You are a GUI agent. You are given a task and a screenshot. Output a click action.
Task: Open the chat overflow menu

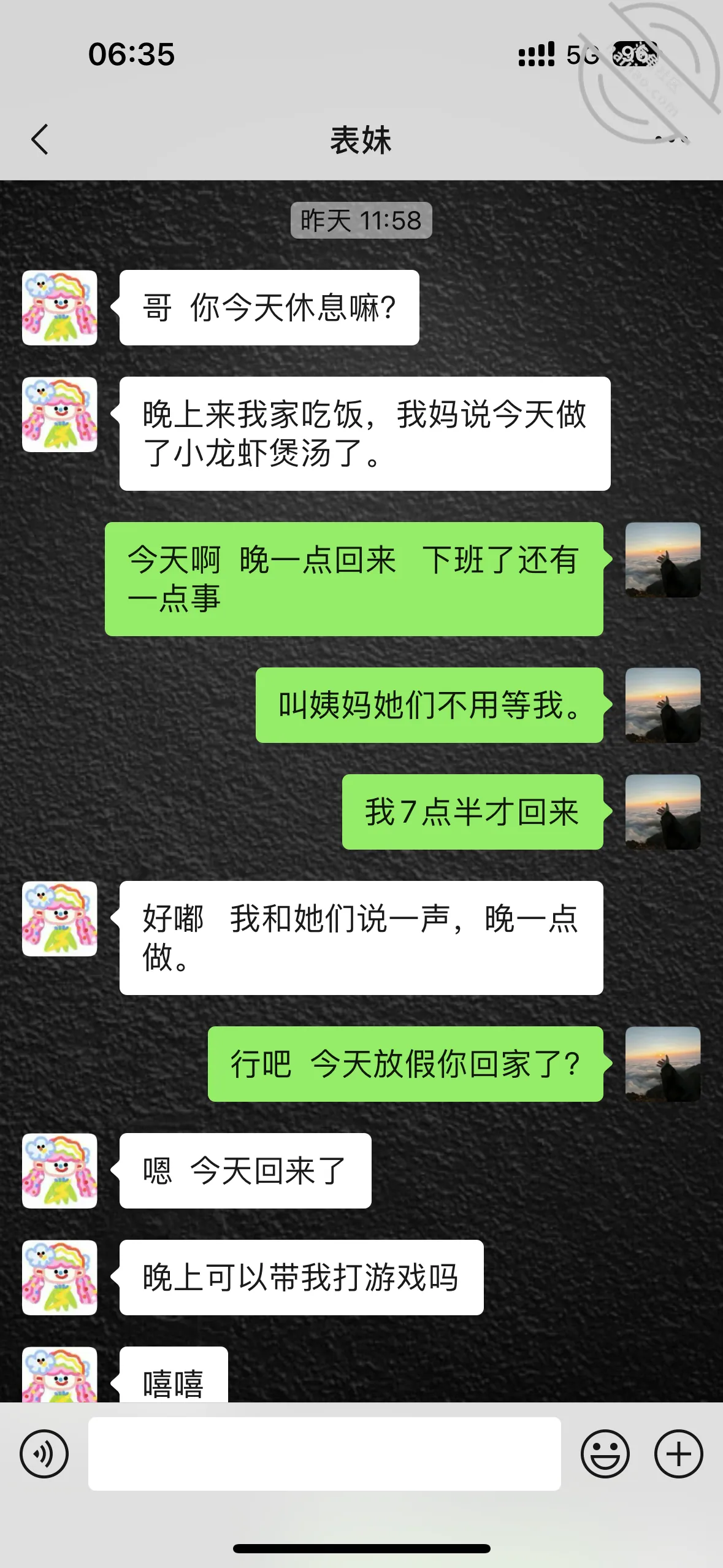(671, 140)
